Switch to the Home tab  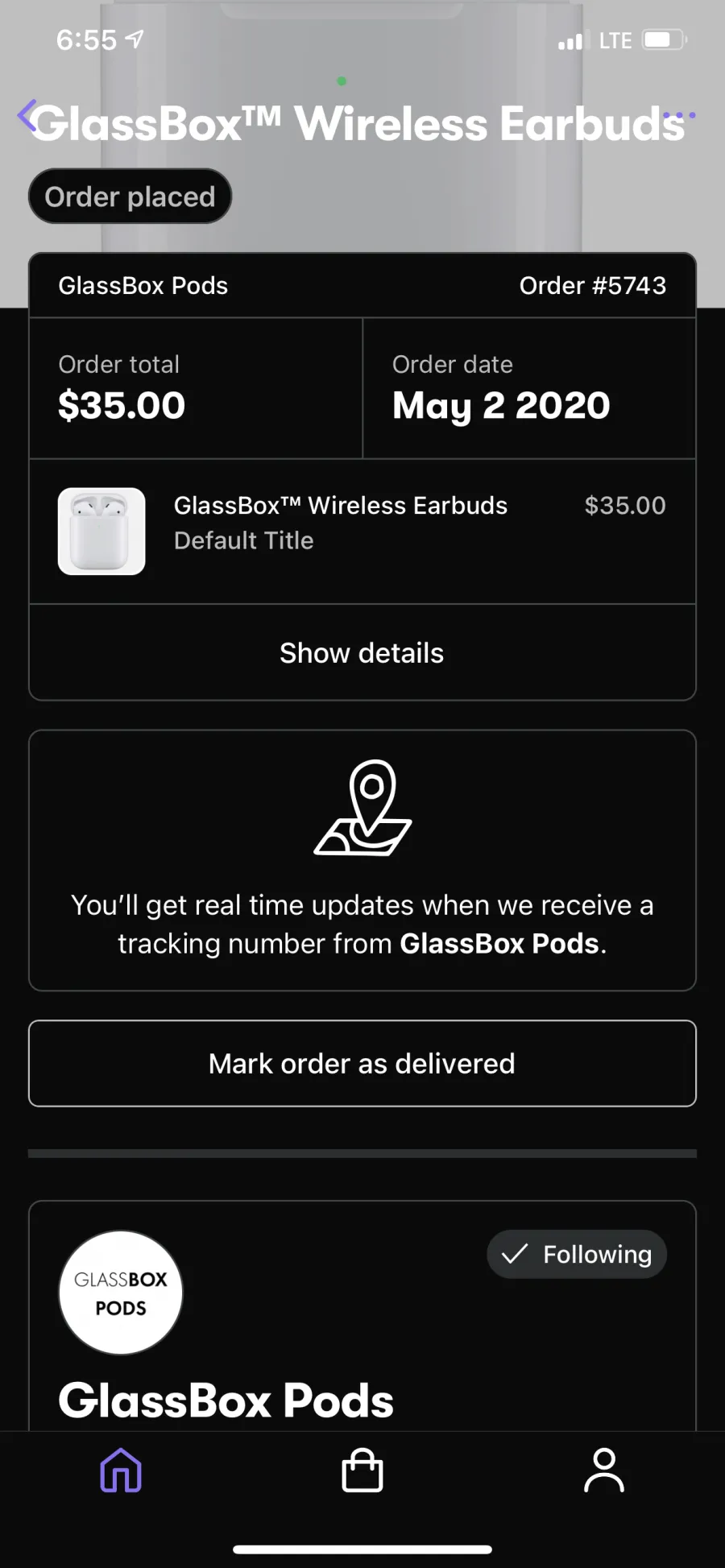tap(121, 1470)
